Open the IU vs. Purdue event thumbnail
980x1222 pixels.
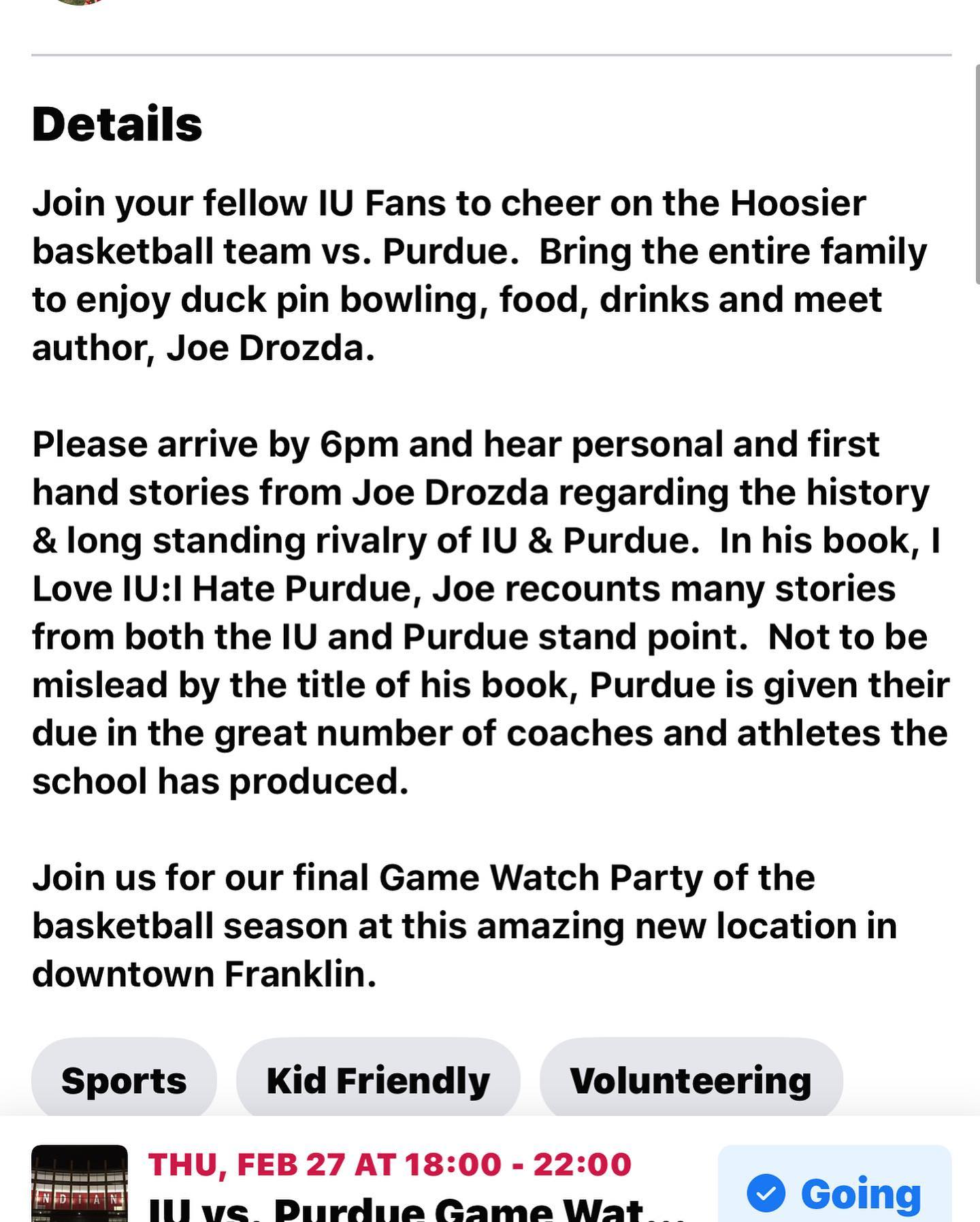tap(80, 1185)
